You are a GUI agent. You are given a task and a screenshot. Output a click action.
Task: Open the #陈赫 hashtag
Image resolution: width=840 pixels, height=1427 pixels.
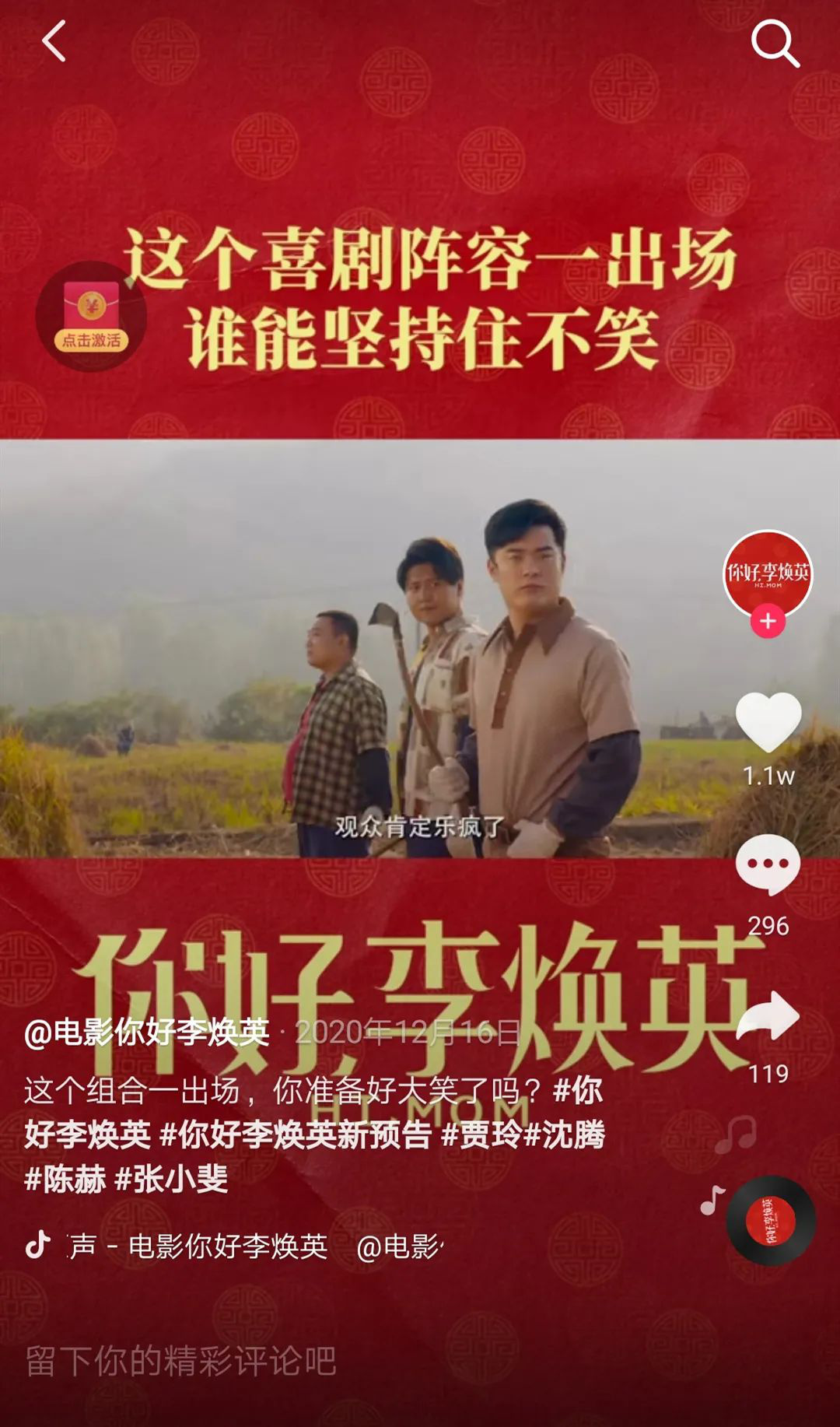pyautogui.click(x=65, y=1179)
